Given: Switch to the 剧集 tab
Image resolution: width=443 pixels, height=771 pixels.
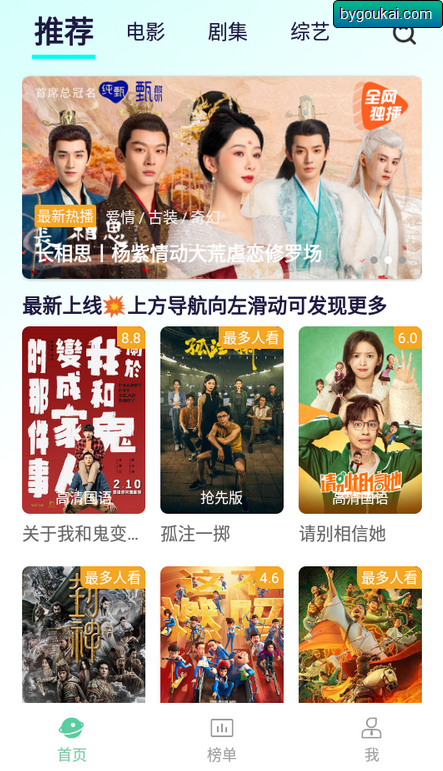Looking at the screenshot, I should [x=227, y=32].
